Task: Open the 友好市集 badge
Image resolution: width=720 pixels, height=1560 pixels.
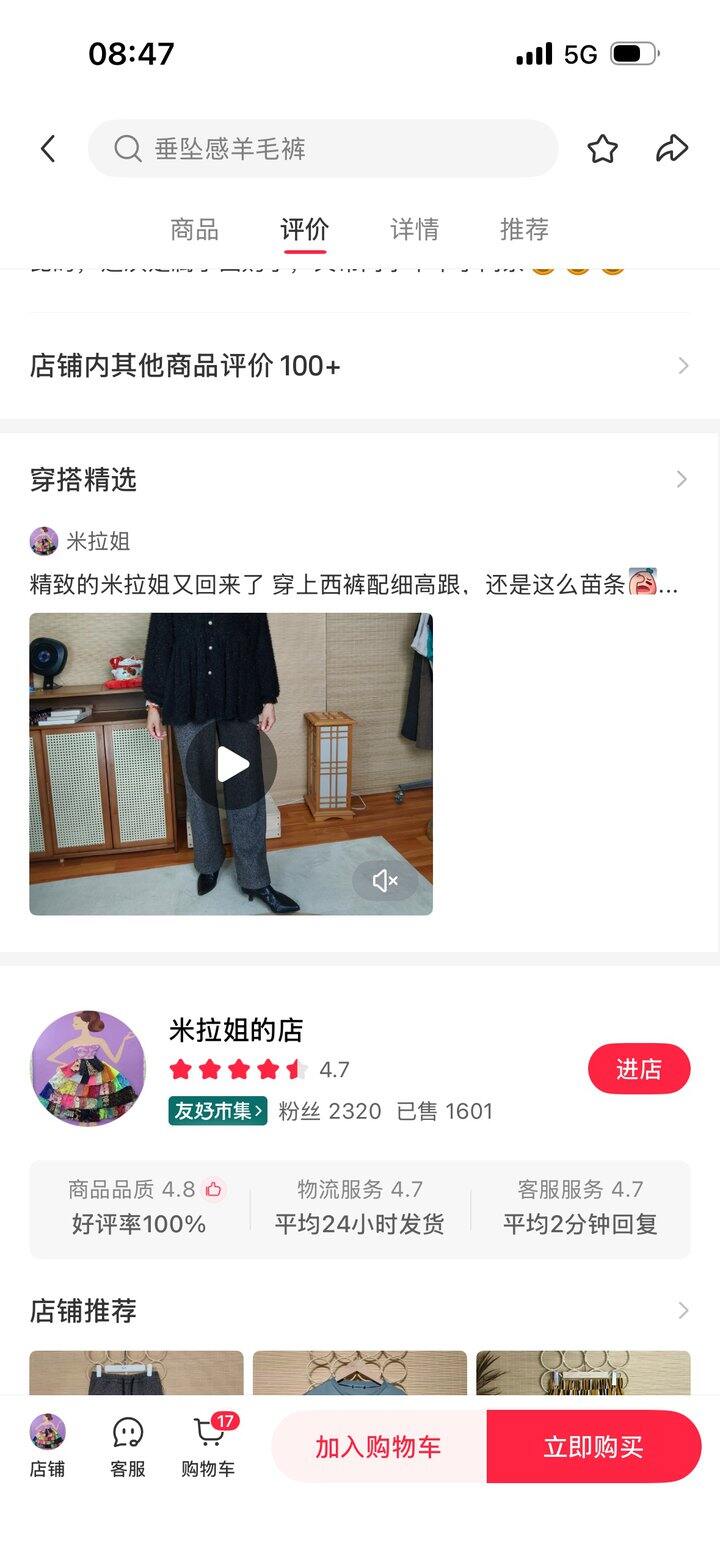Action: click(218, 1111)
